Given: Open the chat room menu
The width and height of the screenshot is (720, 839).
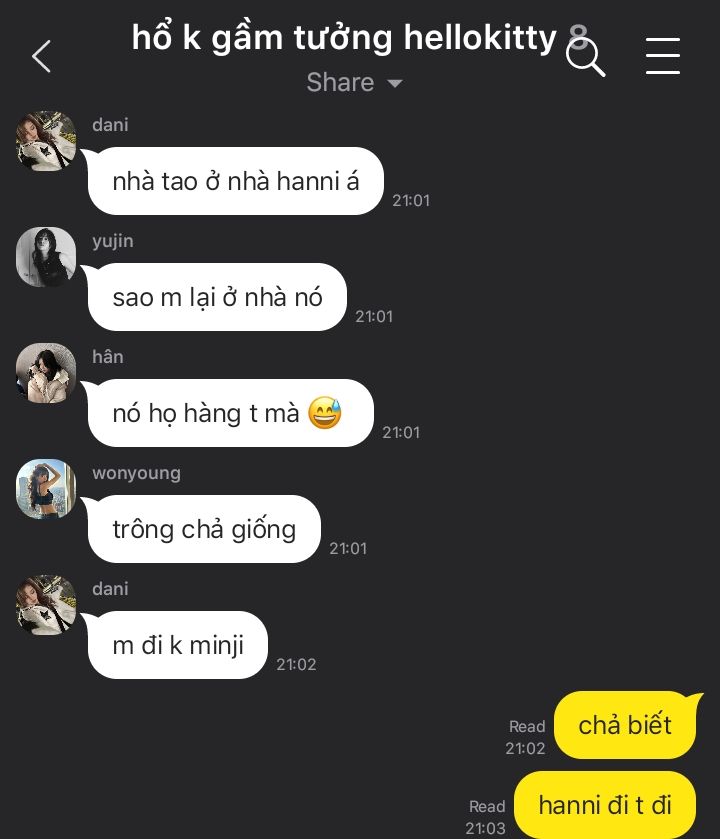Looking at the screenshot, I should (x=663, y=56).
